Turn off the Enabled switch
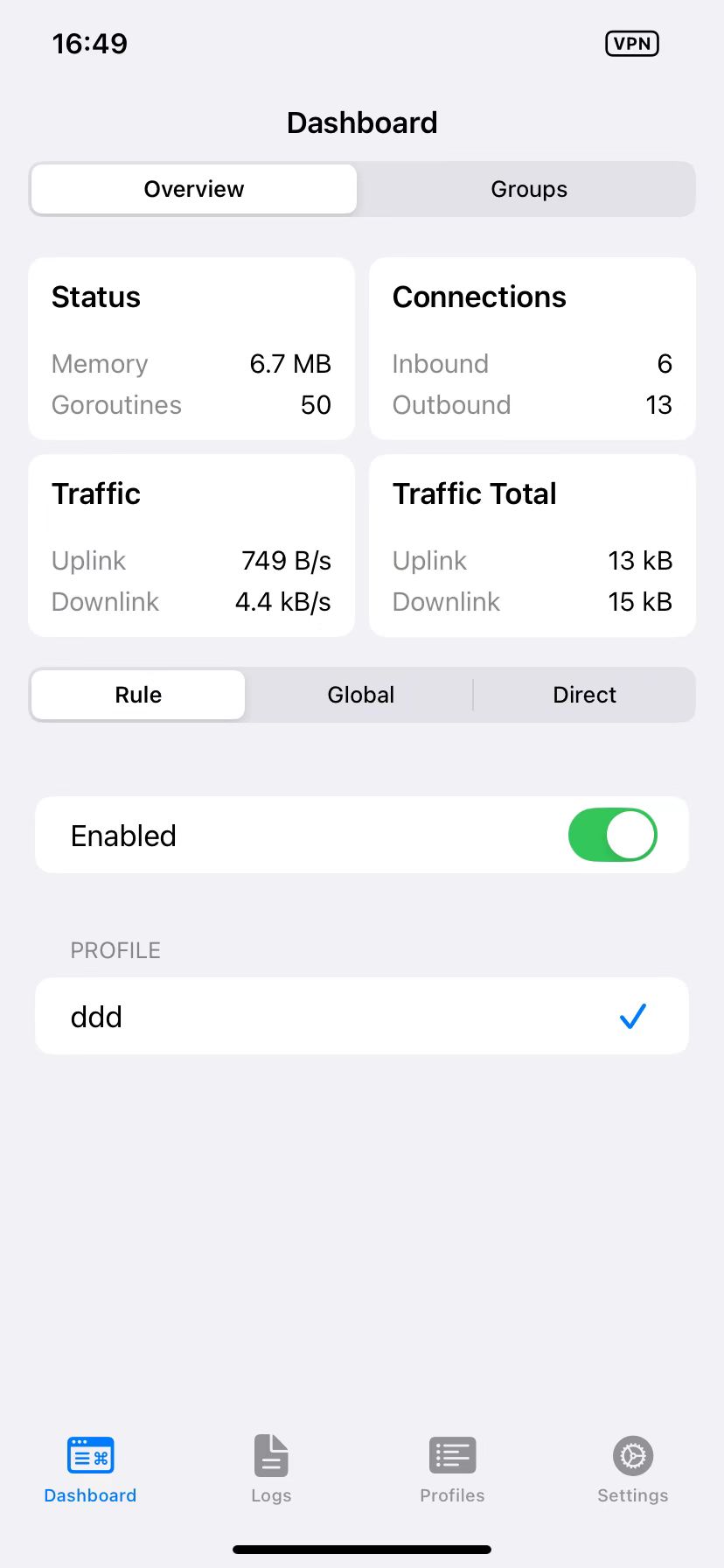The height and width of the screenshot is (1568, 724). pyautogui.click(x=612, y=835)
